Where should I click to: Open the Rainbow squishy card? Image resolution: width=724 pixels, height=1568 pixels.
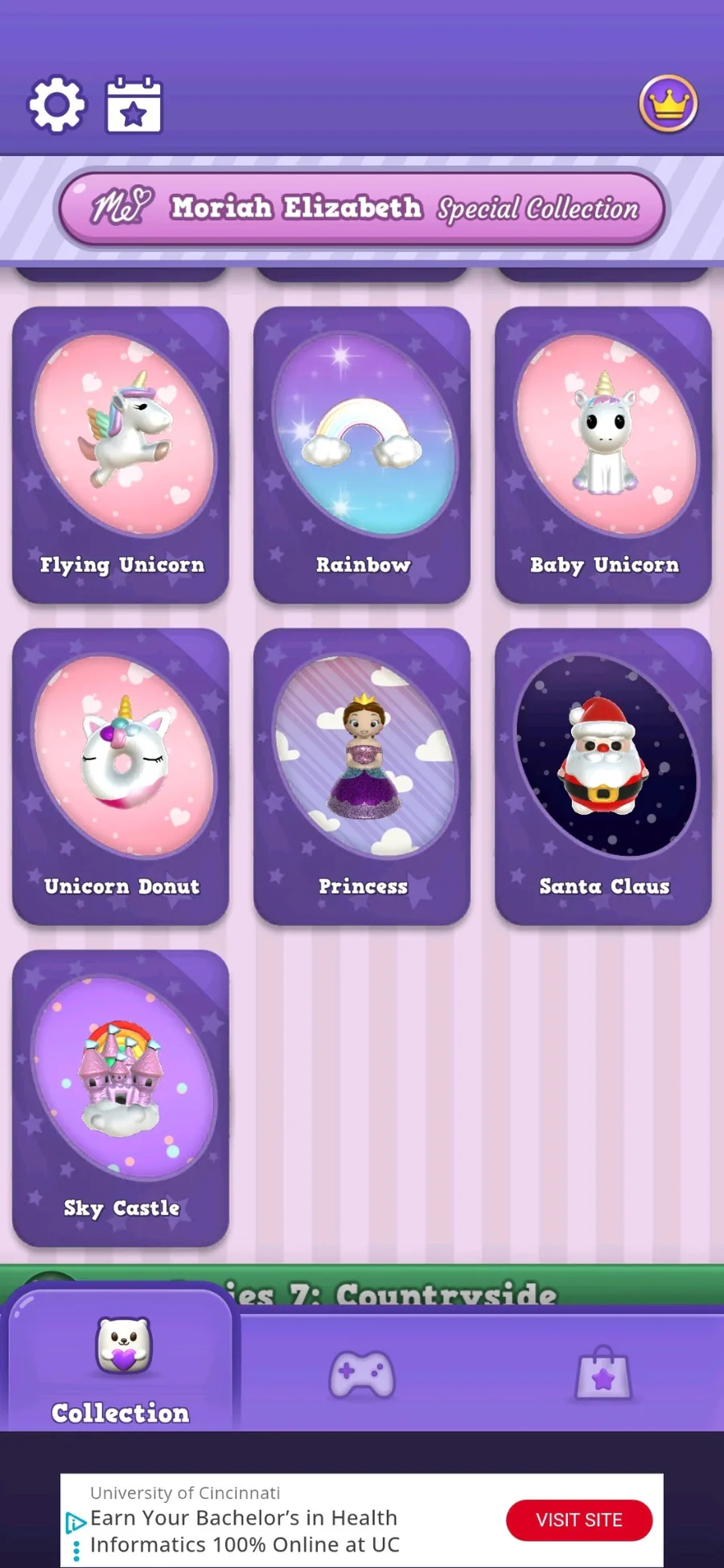point(362,455)
